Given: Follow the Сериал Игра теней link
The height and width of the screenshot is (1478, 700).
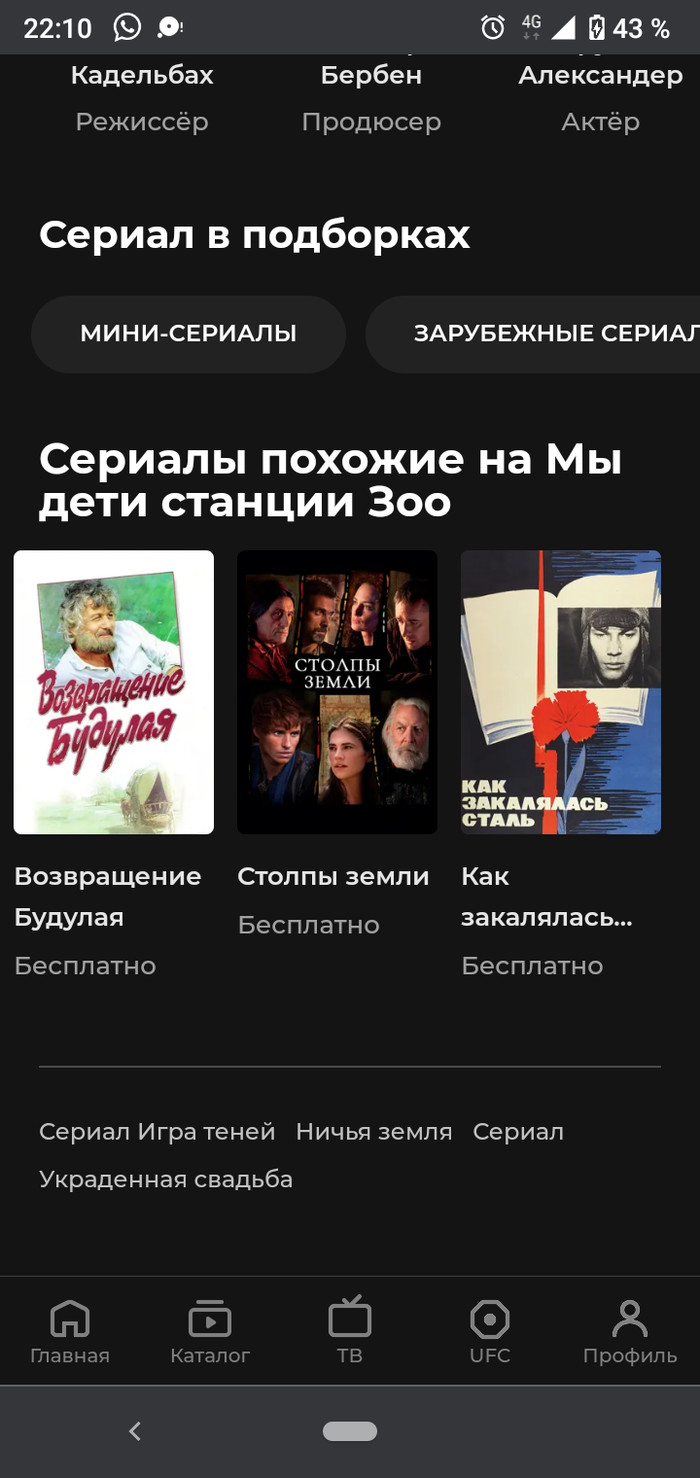Looking at the screenshot, I should pos(157,1132).
